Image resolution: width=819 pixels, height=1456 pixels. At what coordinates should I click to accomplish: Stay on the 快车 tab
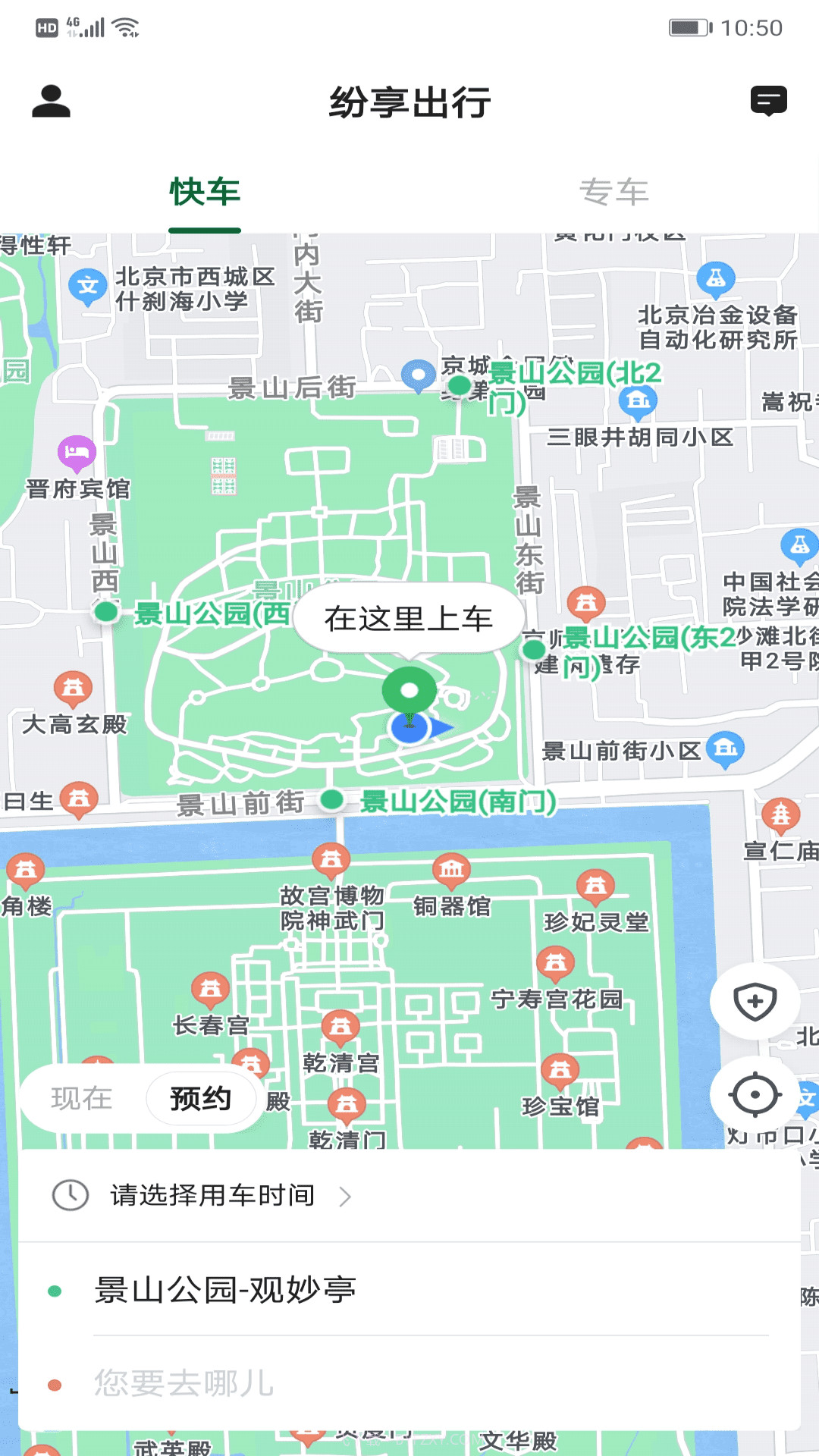205,192
